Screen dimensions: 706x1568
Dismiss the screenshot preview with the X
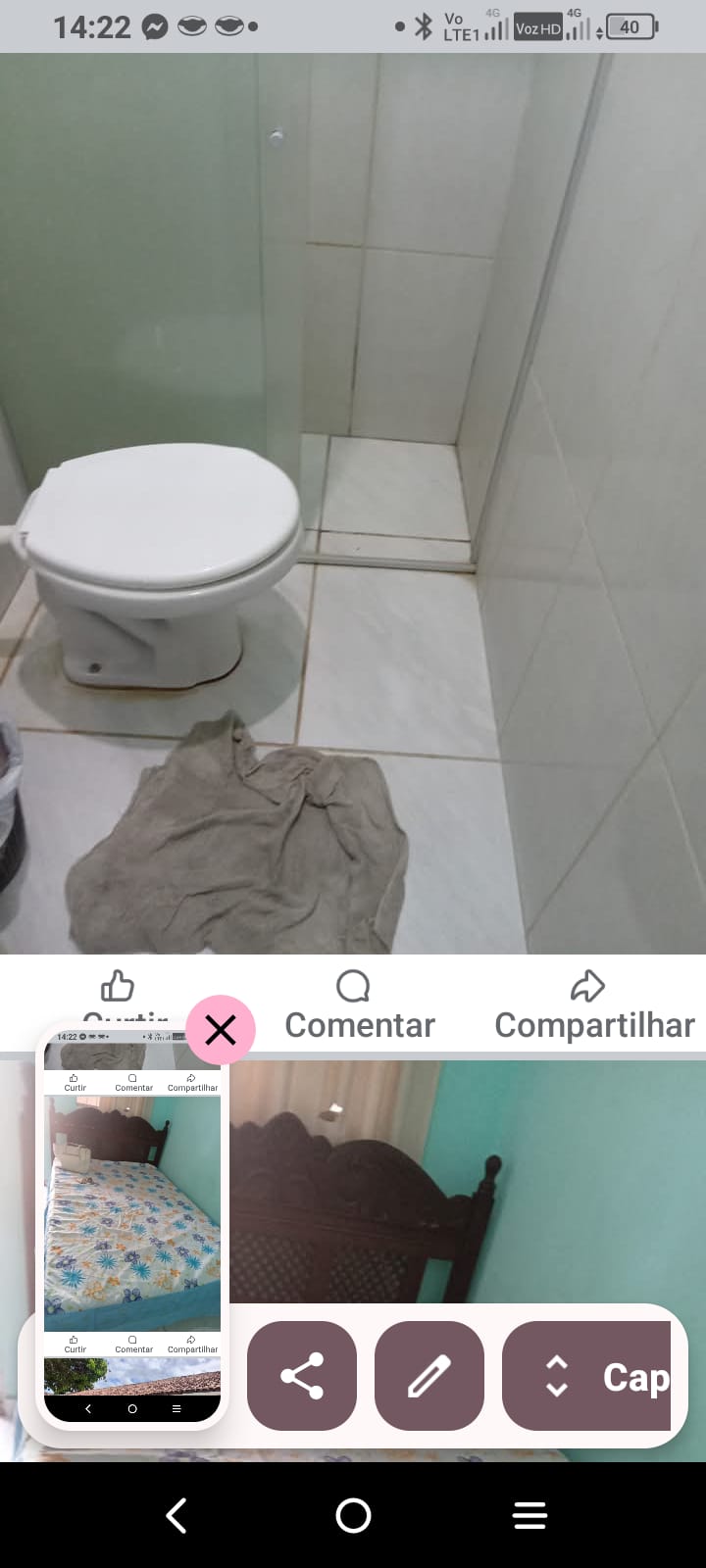[221, 1030]
